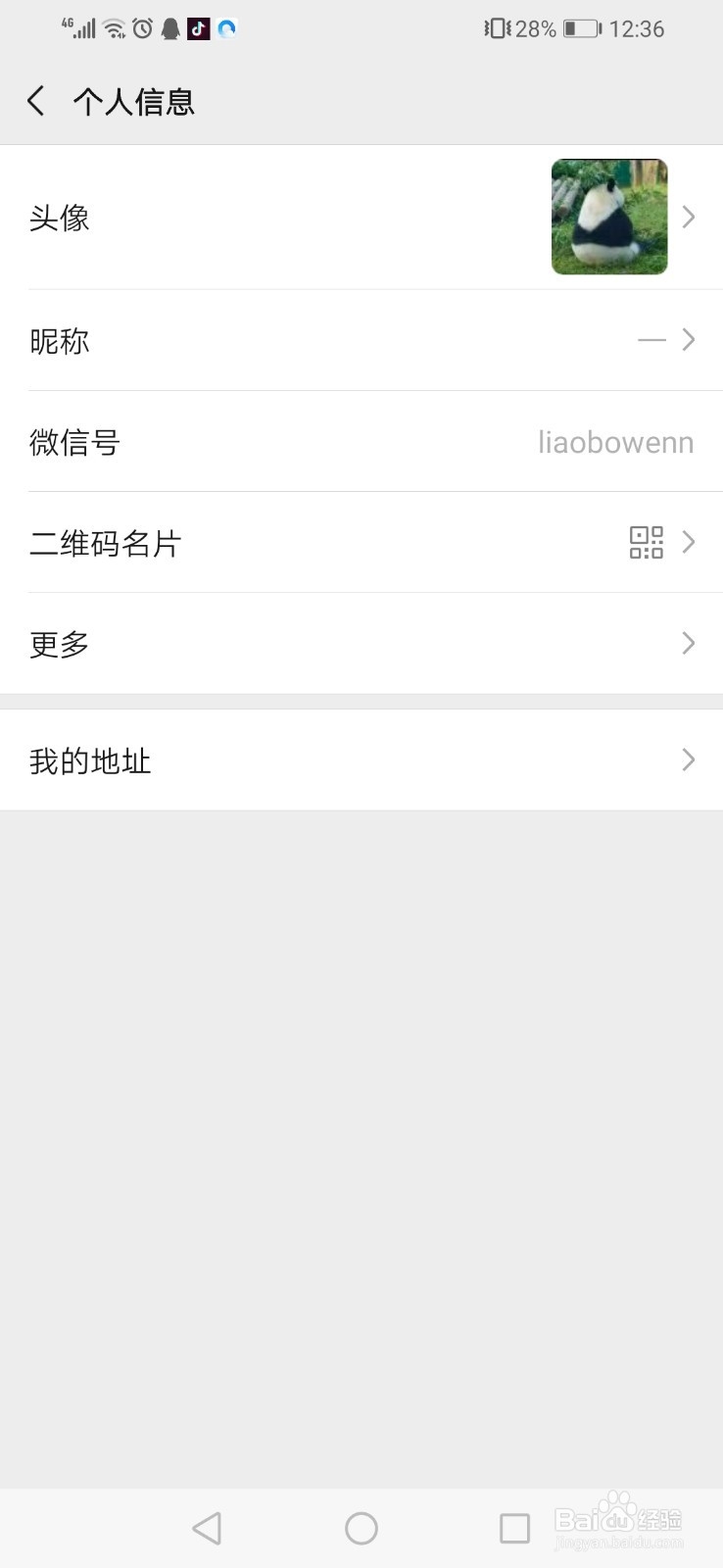
Task: Tap the battery indicator icon
Action: point(580,28)
